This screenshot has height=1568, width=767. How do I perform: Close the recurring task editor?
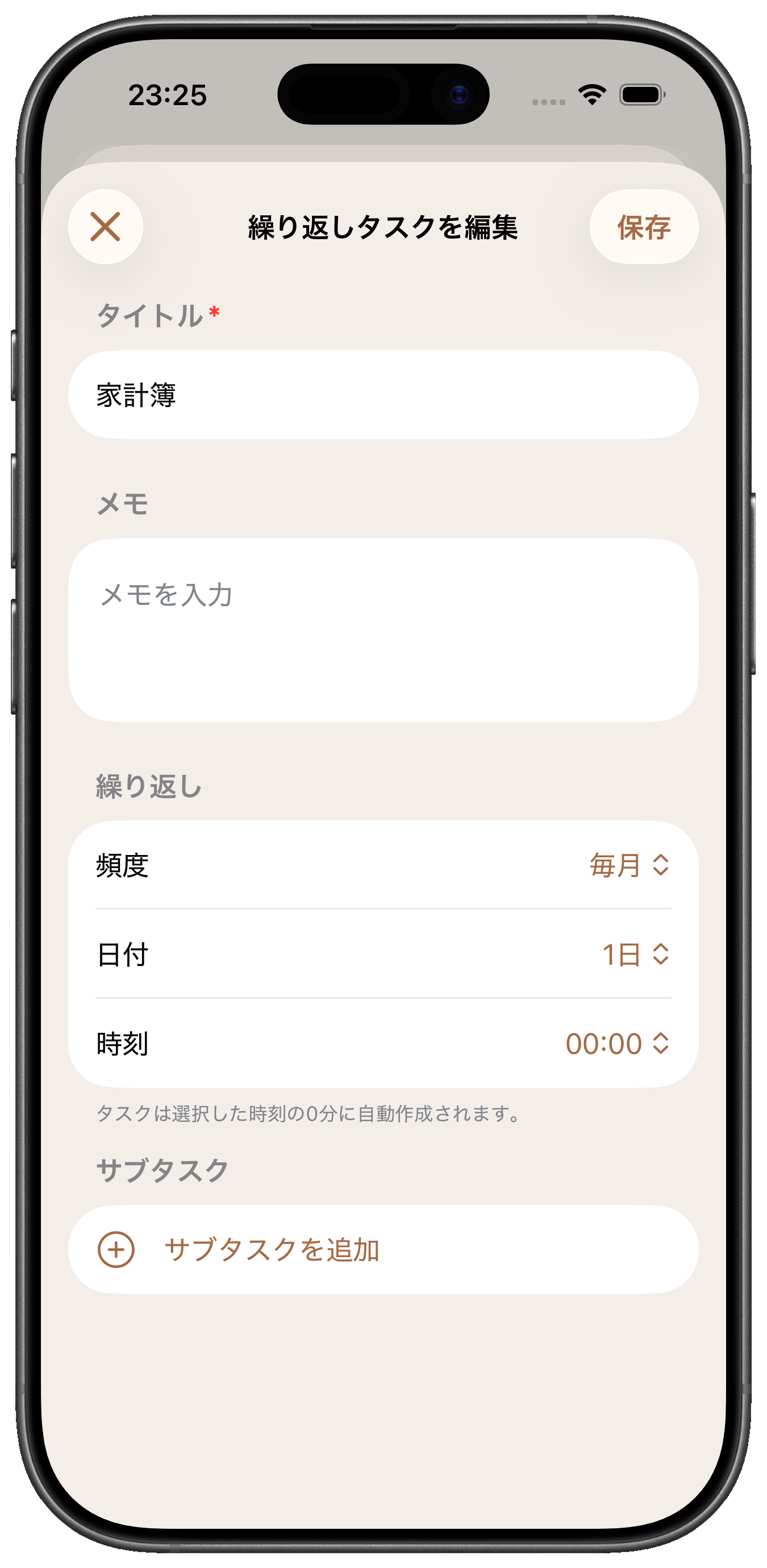tap(105, 227)
